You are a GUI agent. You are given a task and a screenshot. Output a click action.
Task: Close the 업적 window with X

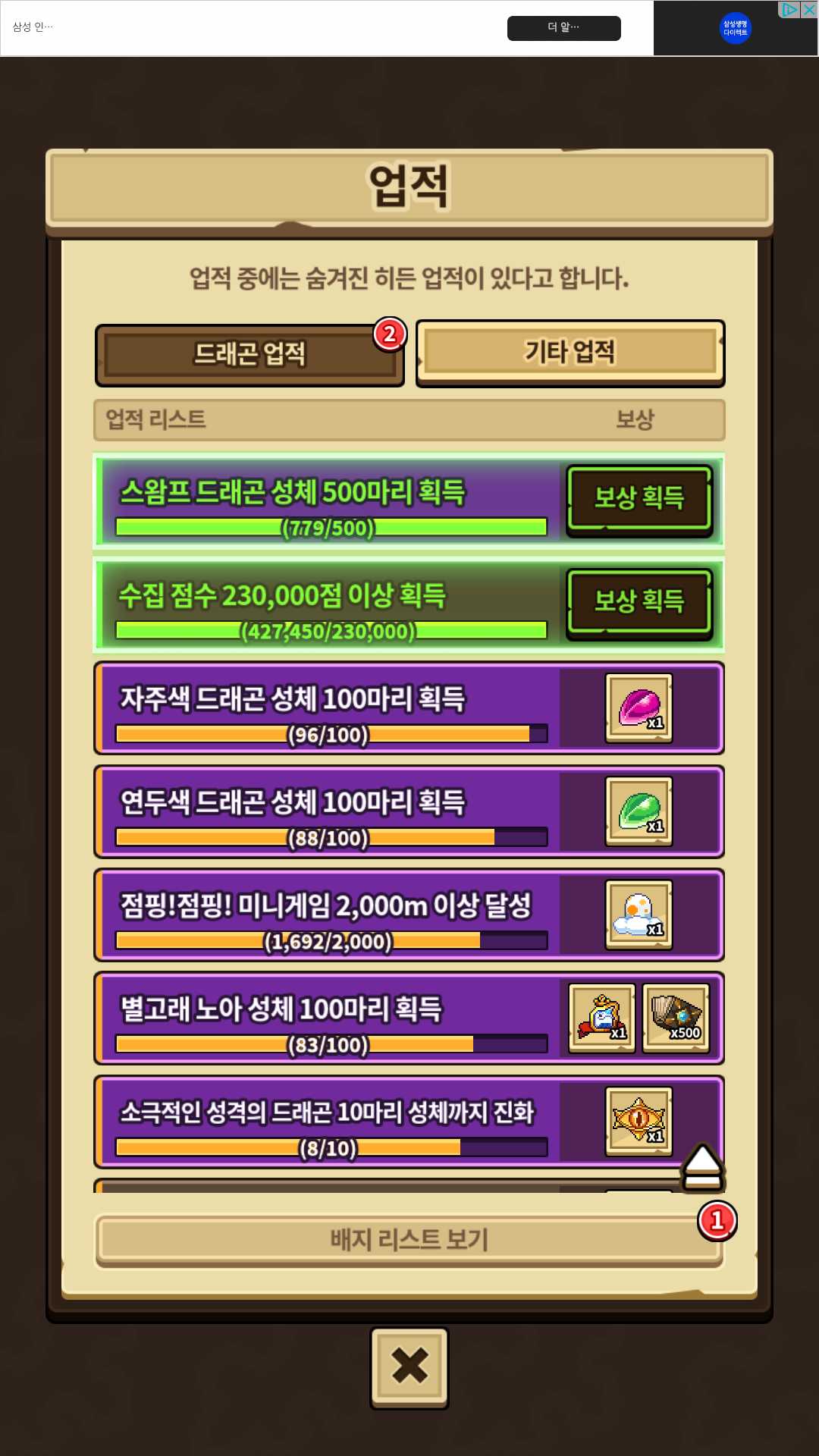pyautogui.click(x=409, y=1368)
